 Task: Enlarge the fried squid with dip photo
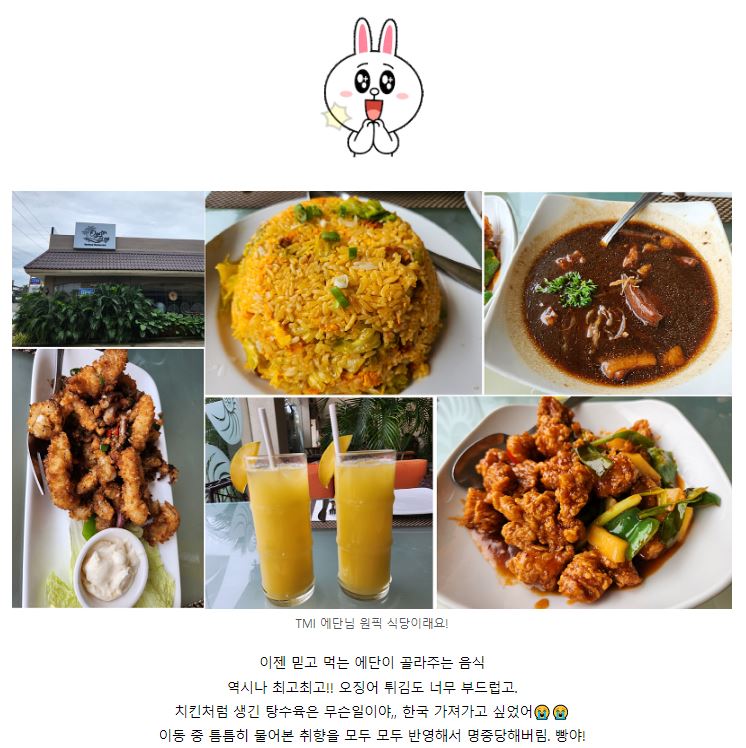(108, 477)
